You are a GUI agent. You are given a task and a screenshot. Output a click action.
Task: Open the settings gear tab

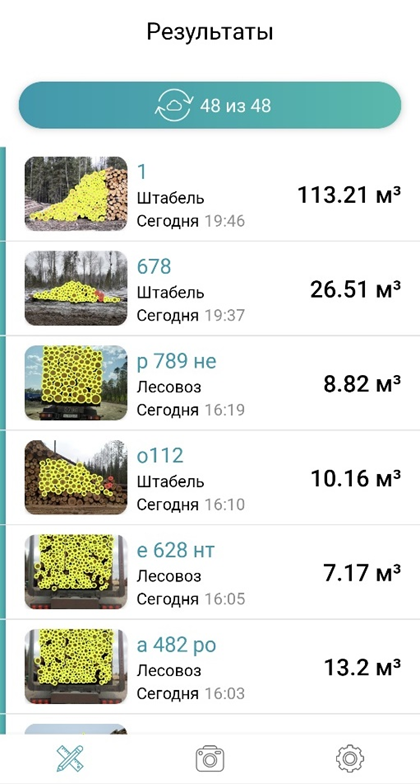350,758
